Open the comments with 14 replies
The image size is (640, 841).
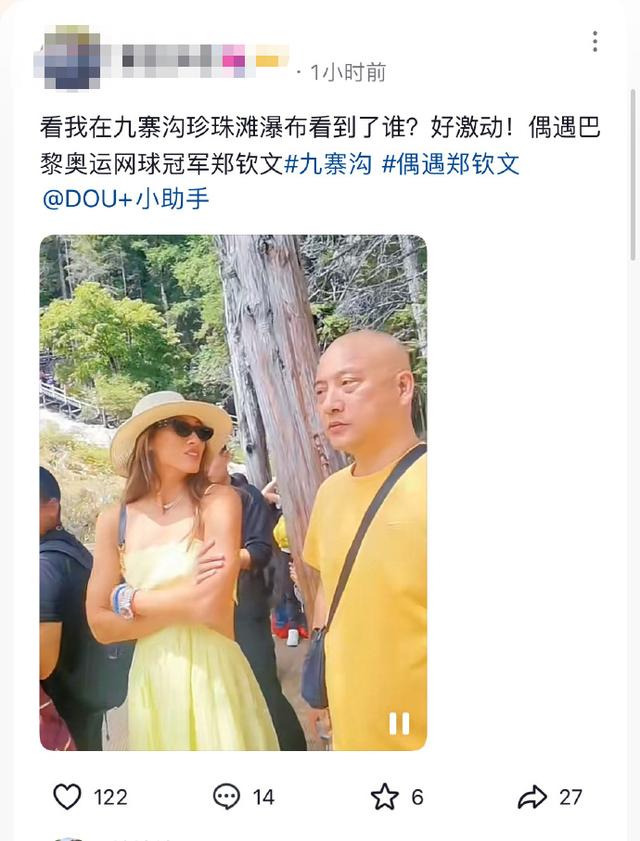pyautogui.click(x=227, y=796)
